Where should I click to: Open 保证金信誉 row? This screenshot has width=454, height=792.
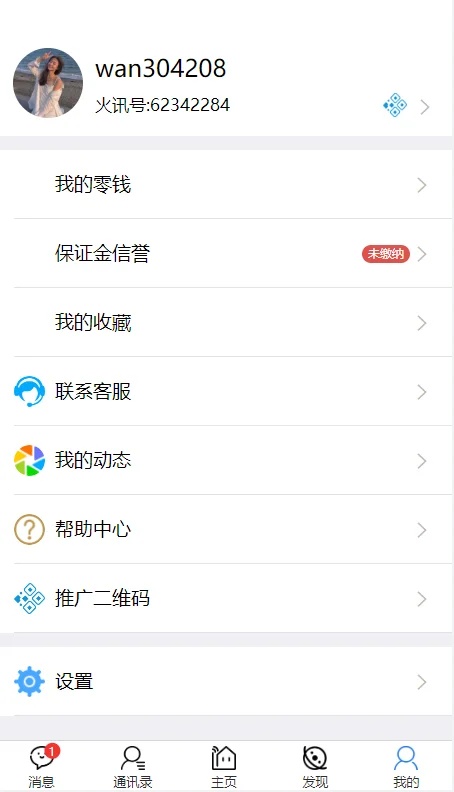(226, 254)
